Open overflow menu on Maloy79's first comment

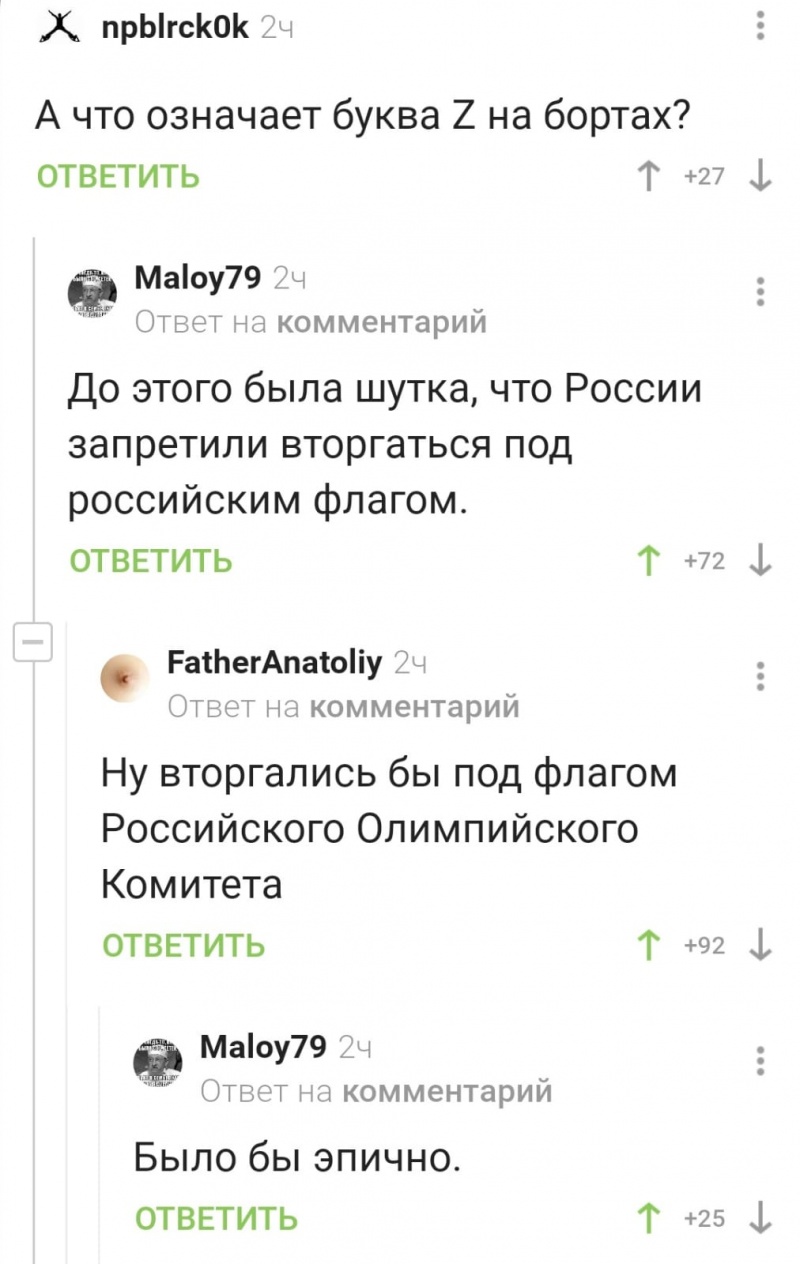761,291
